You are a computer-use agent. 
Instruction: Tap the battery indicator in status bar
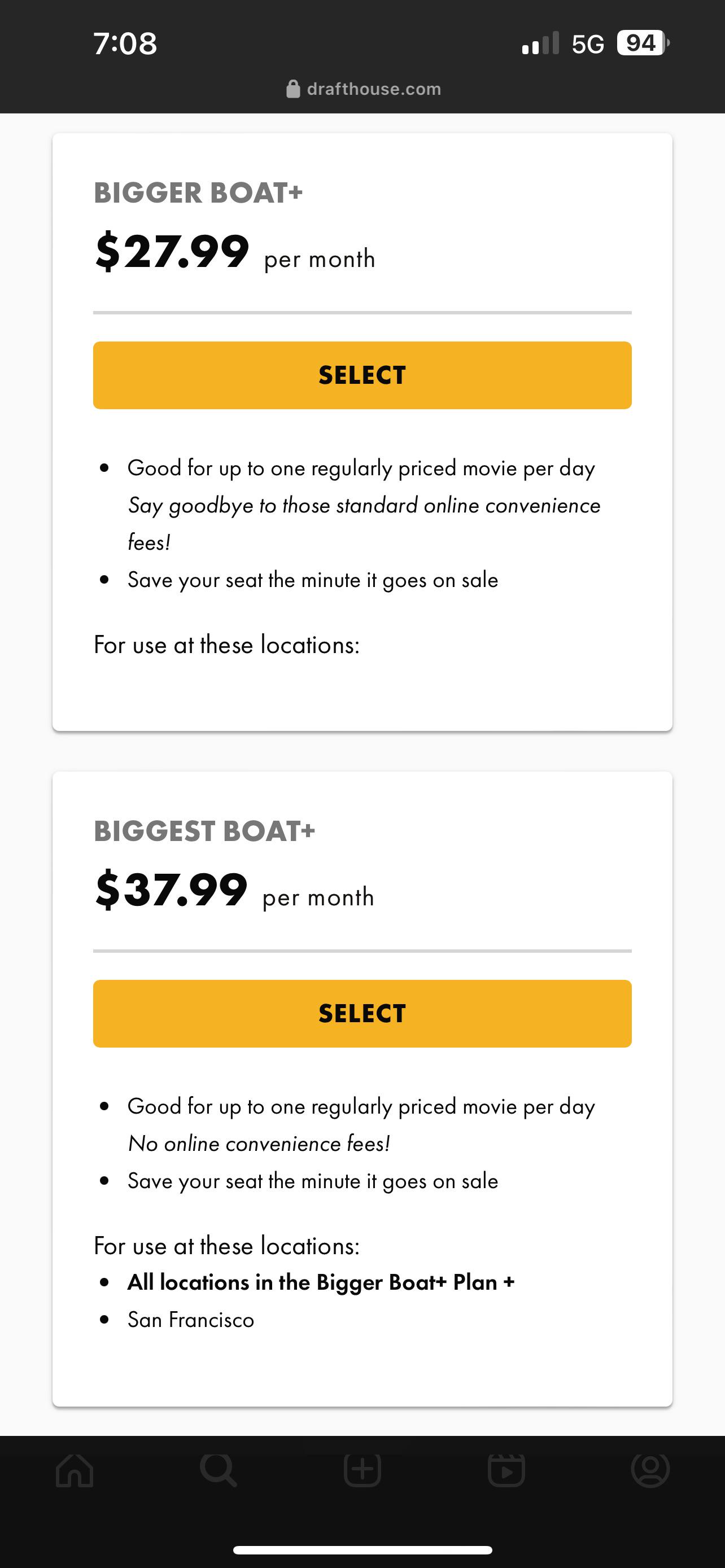coord(640,42)
